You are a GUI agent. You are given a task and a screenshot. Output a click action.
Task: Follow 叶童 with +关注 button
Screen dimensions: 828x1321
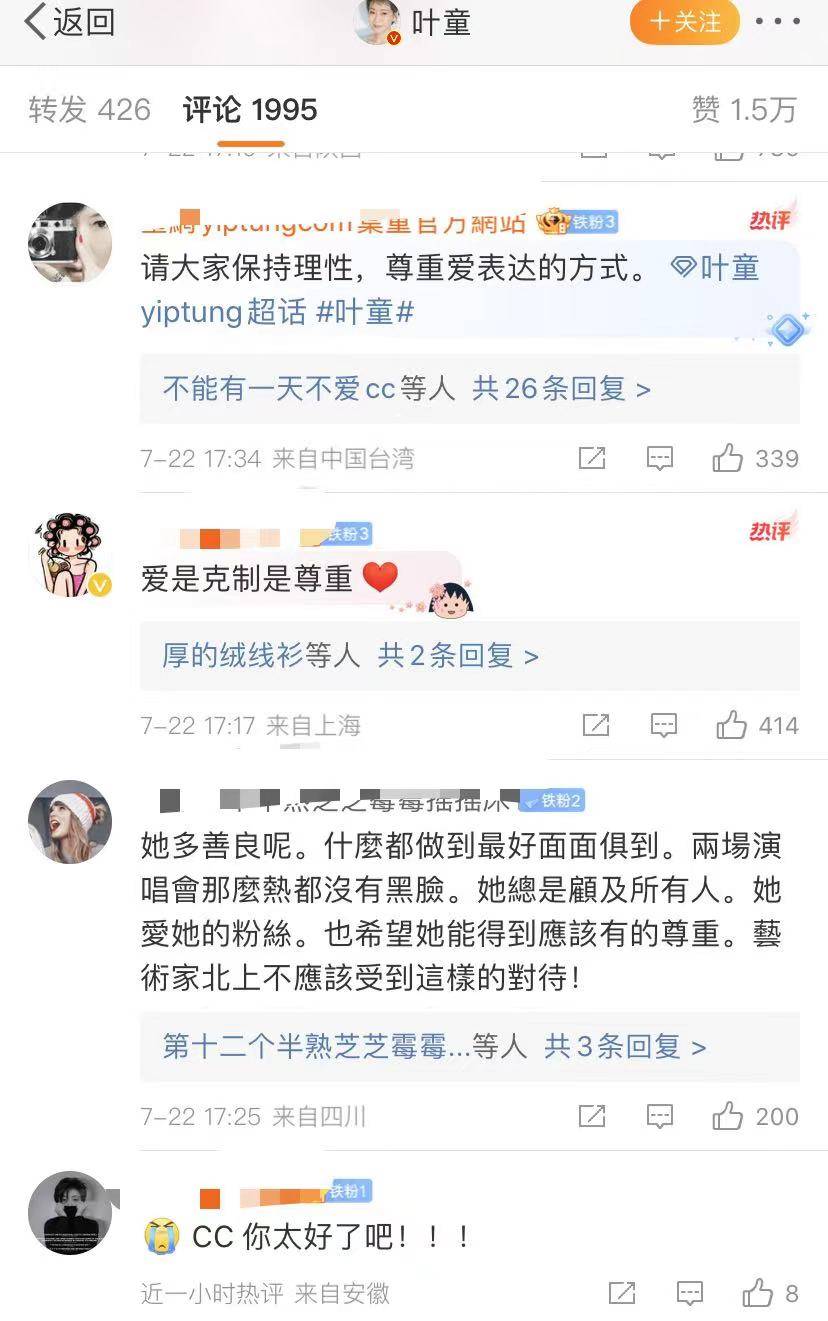pos(685,22)
